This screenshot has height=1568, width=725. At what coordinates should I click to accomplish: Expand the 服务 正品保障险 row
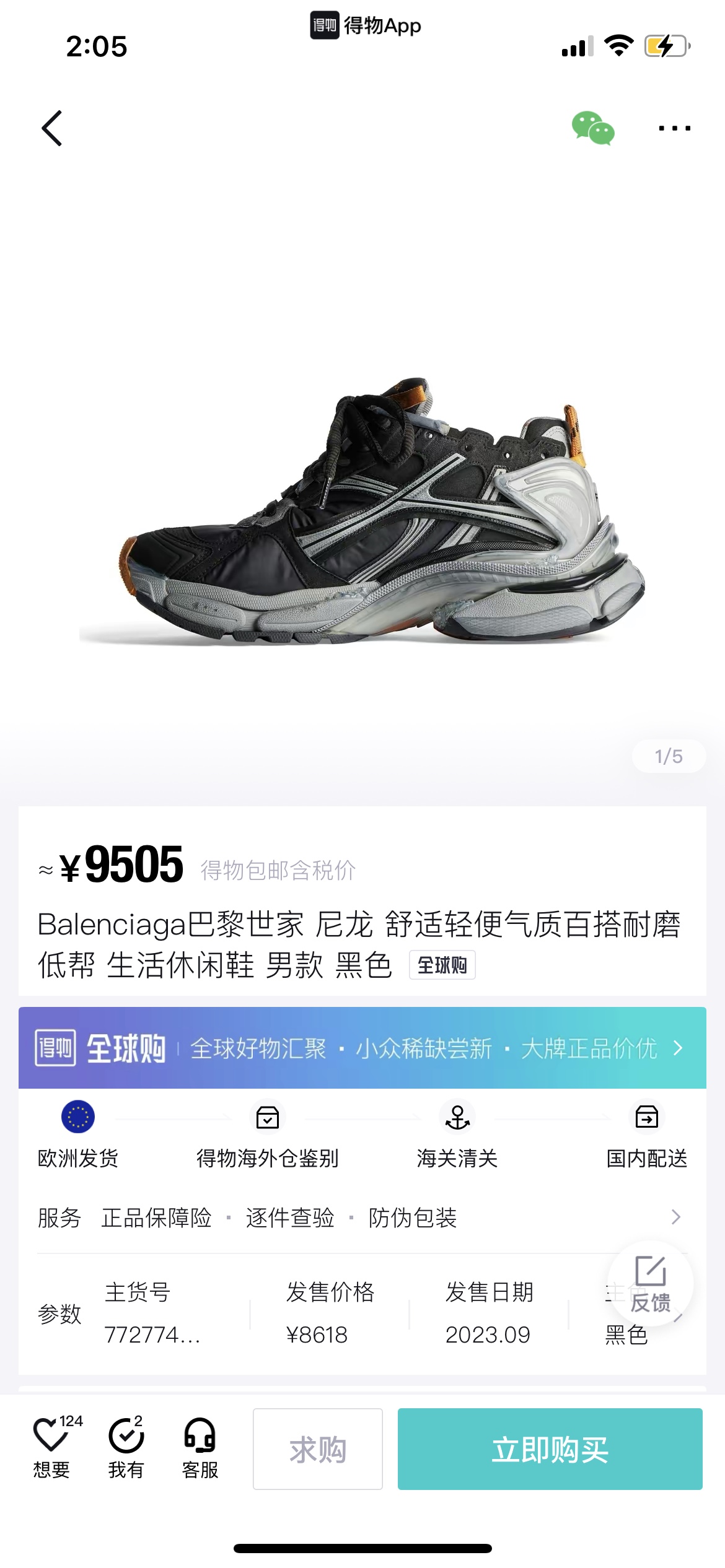(x=362, y=1217)
